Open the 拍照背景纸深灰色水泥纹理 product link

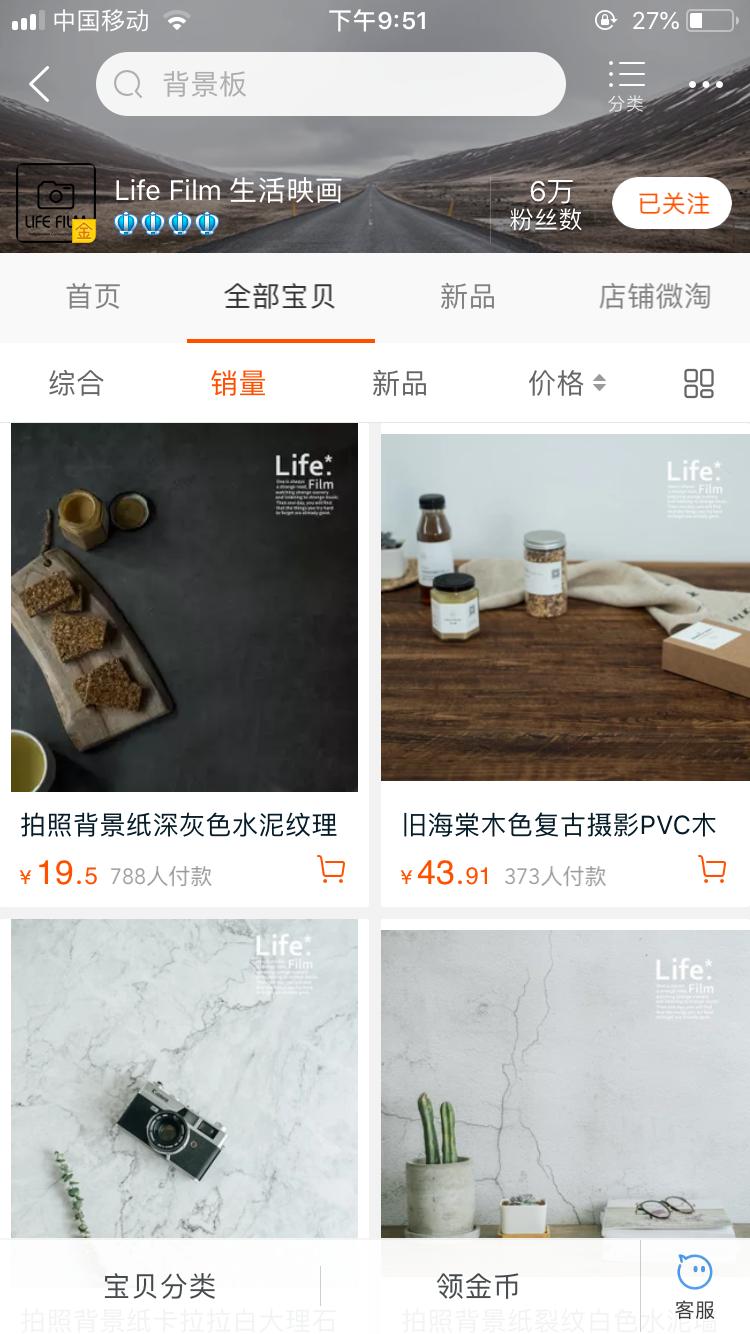[184, 824]
